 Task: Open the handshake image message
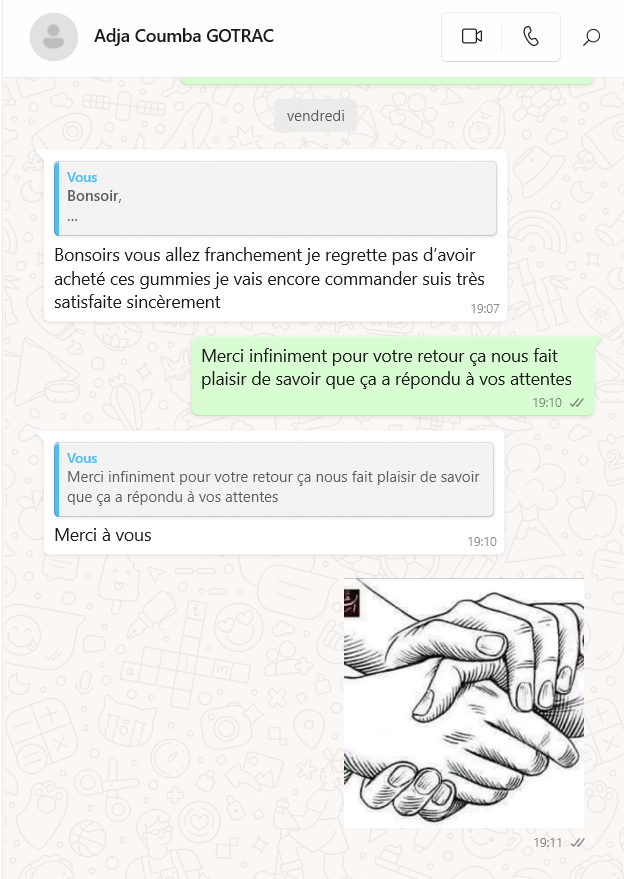point(463,703)
